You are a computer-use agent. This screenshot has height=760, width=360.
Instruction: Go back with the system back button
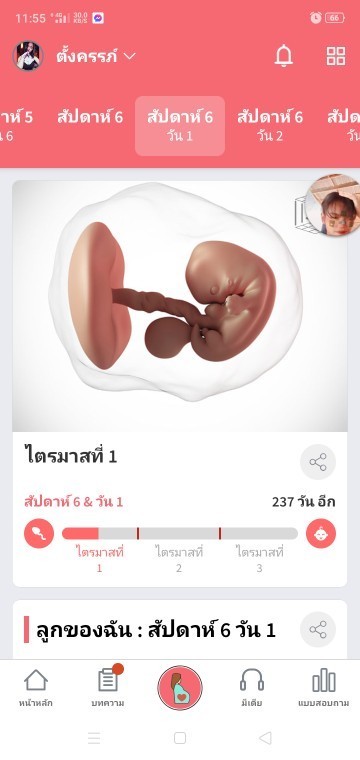(265, 738)
